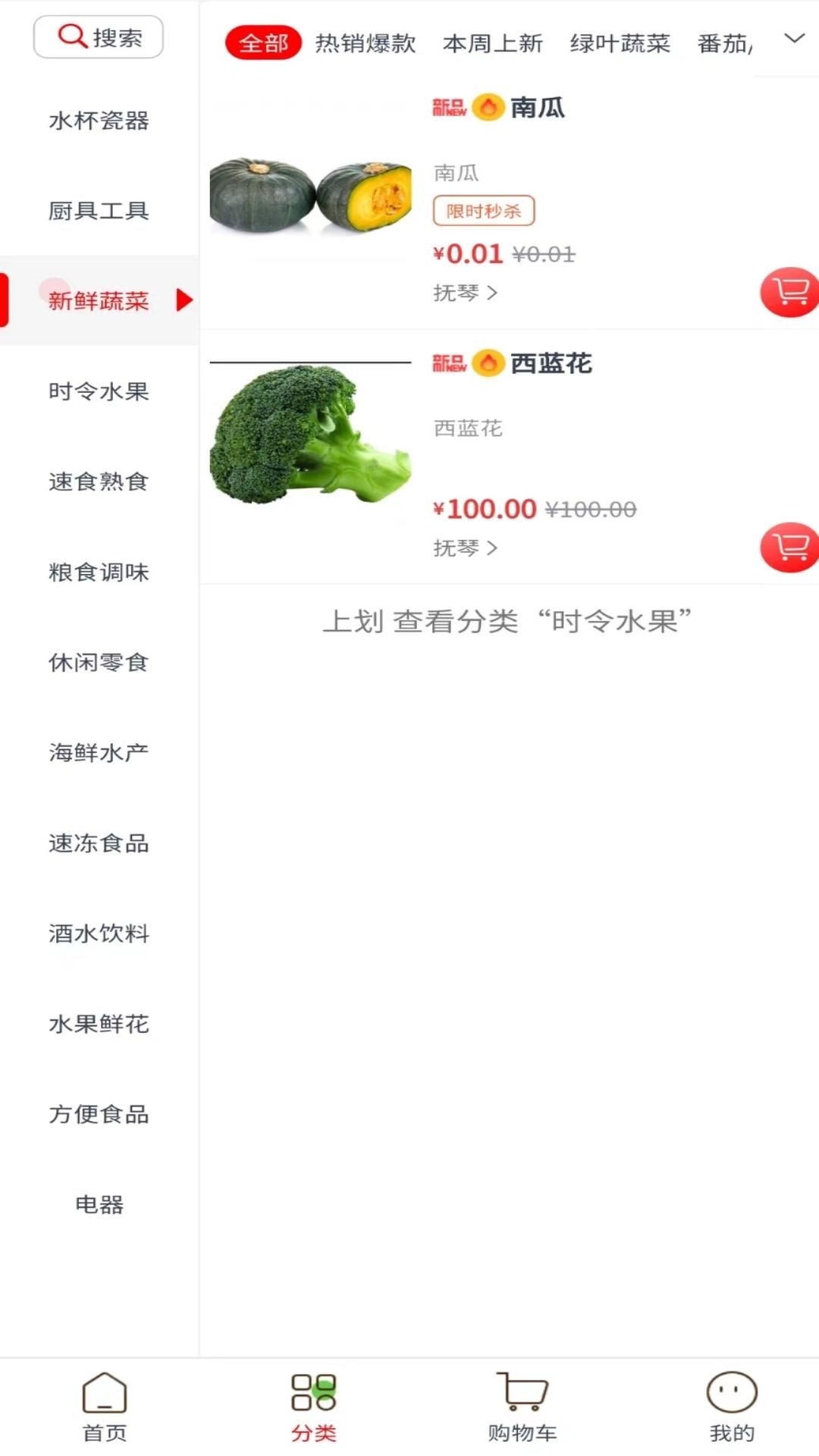Add 西蓝花 broccoli to cart via cart icon
This screenshot has width=819, height=1456.
coord(788,546)
